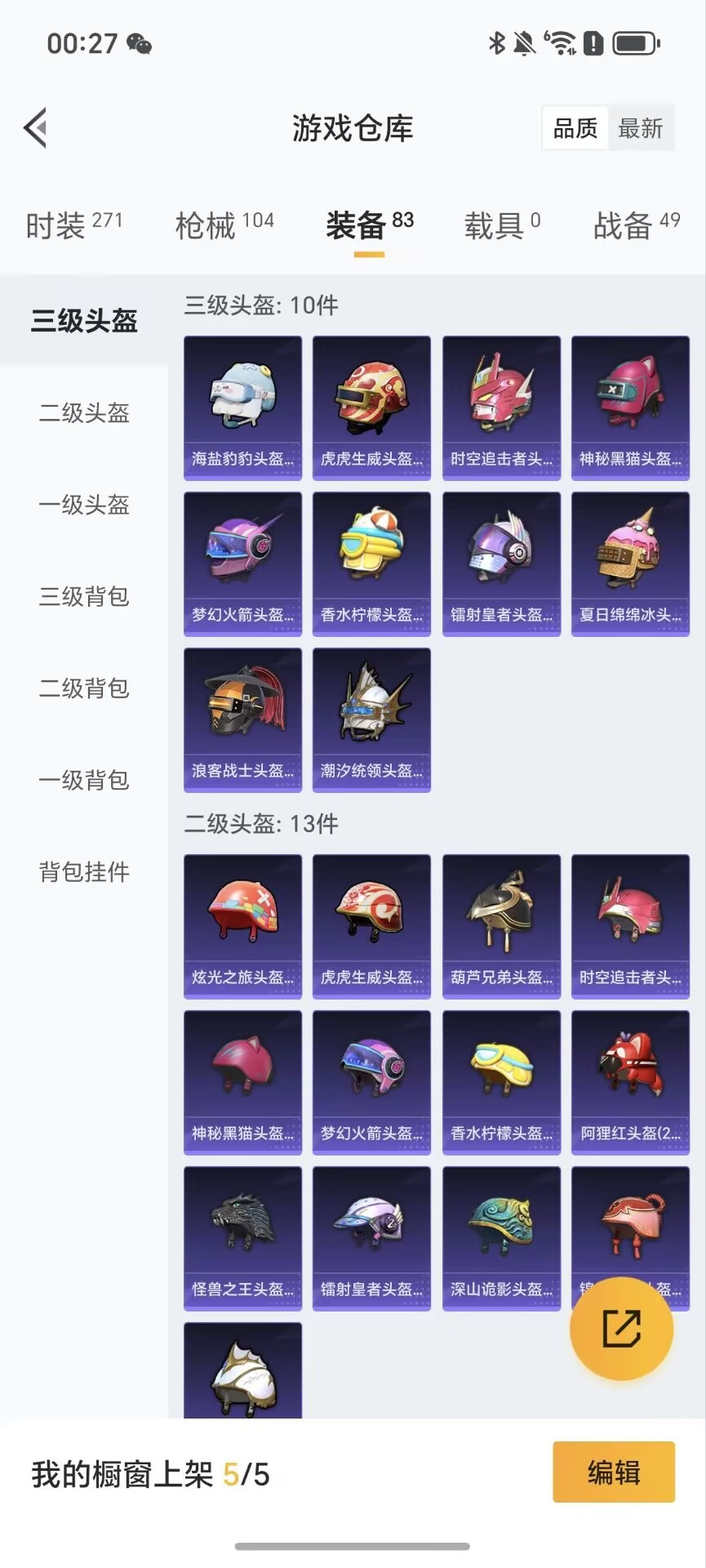This screenshot has height=1568, width=706.
Task: Switch sorting to 品质
Action: (574, 128)
